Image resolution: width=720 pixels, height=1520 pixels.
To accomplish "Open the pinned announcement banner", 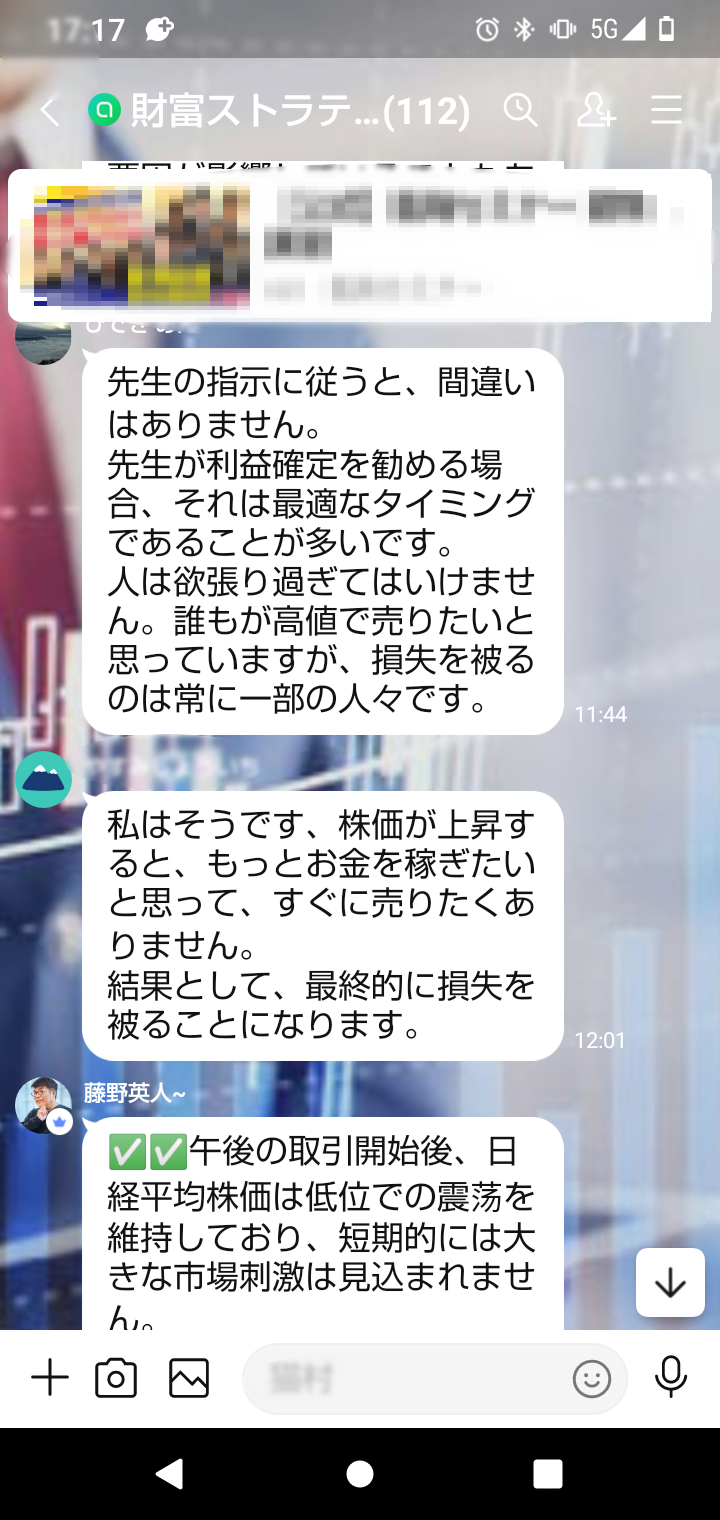I will point(360,246).
